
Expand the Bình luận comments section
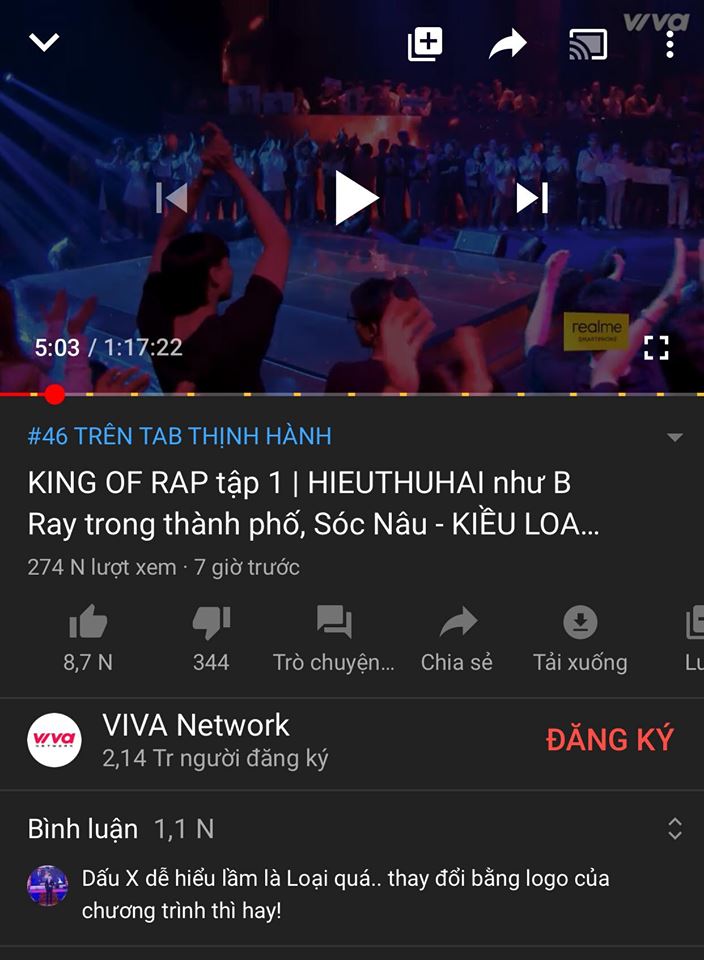coord(675,828)
